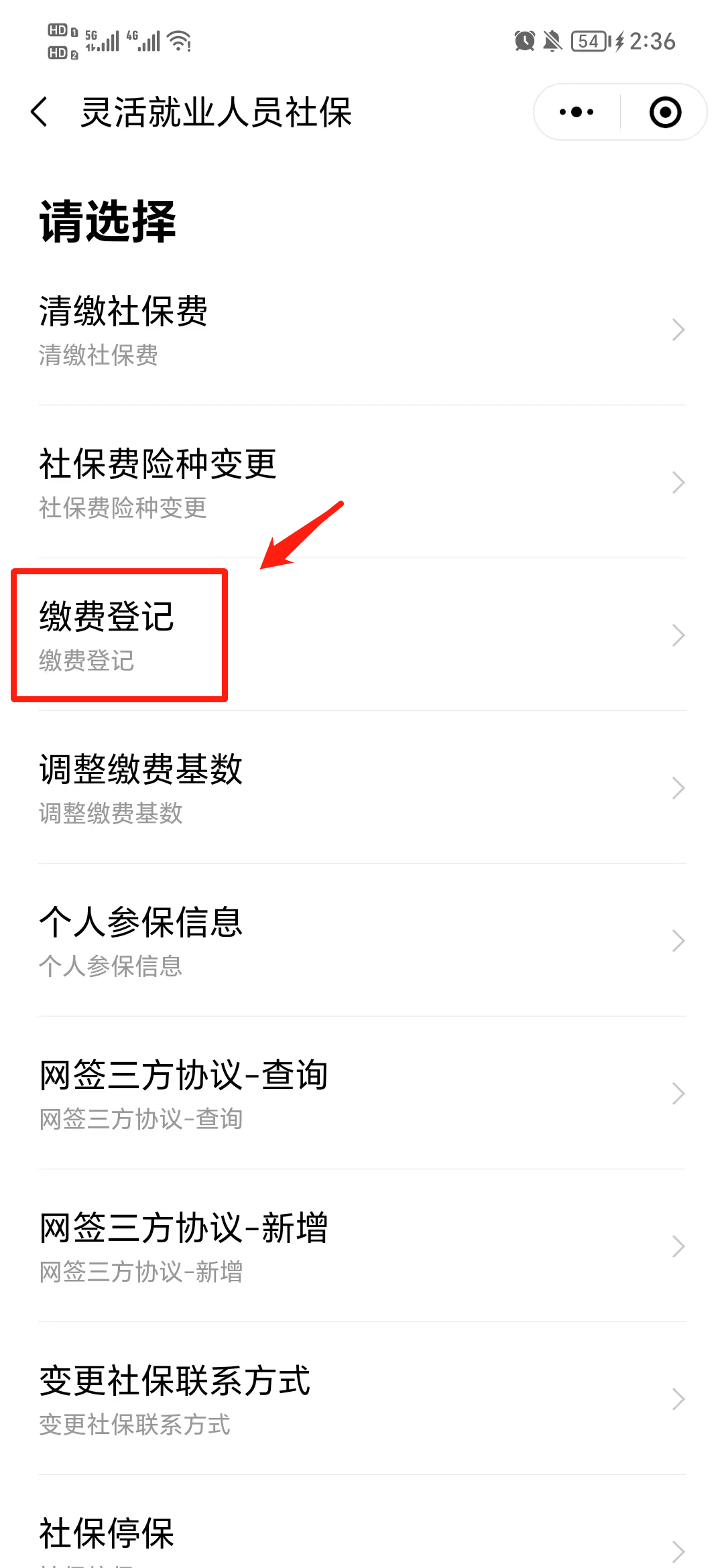Viewport: 724px width, 1568px height.
Task: Open 网签三方协议-新增
Action: [x=182, y=1246]
